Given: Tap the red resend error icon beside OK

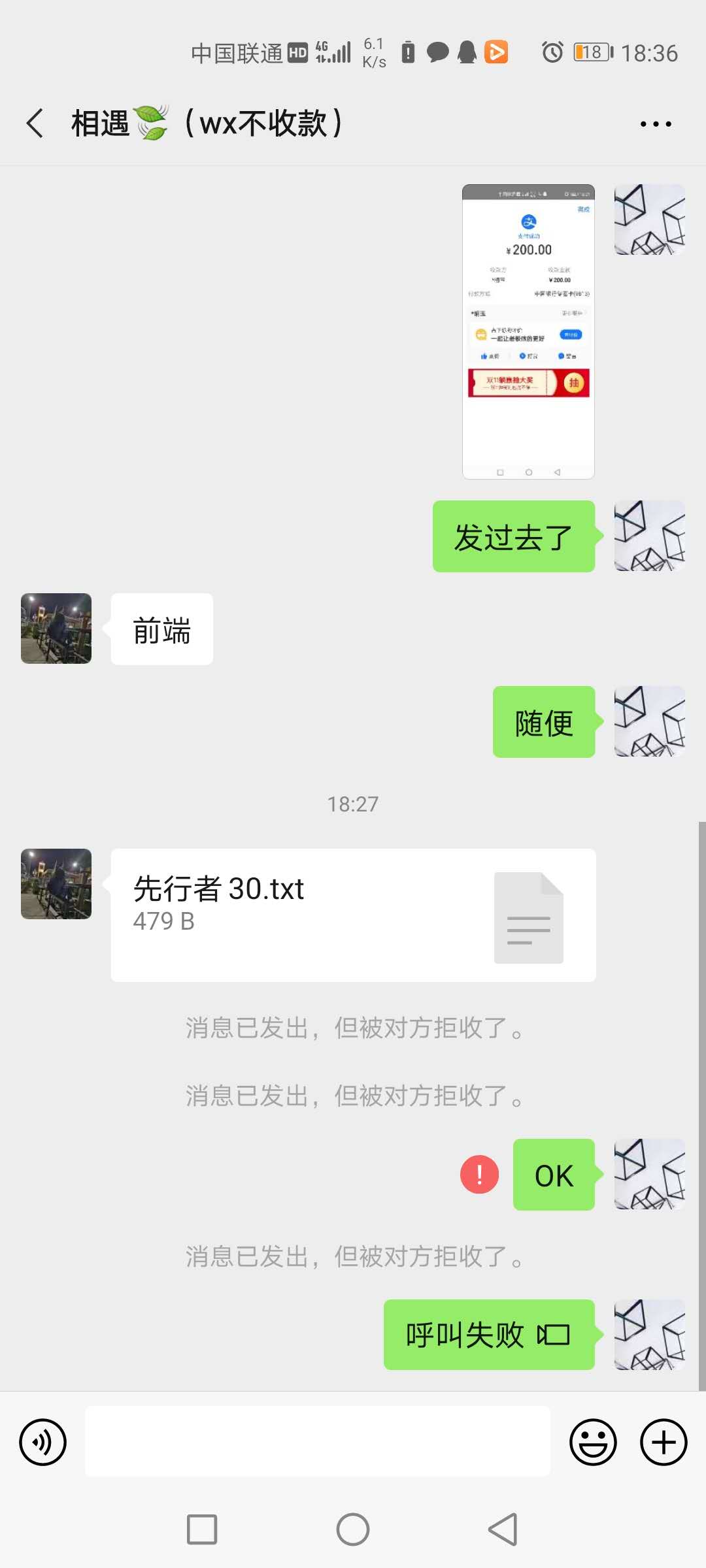Looking at the screenshot, I should (479, 1175).
